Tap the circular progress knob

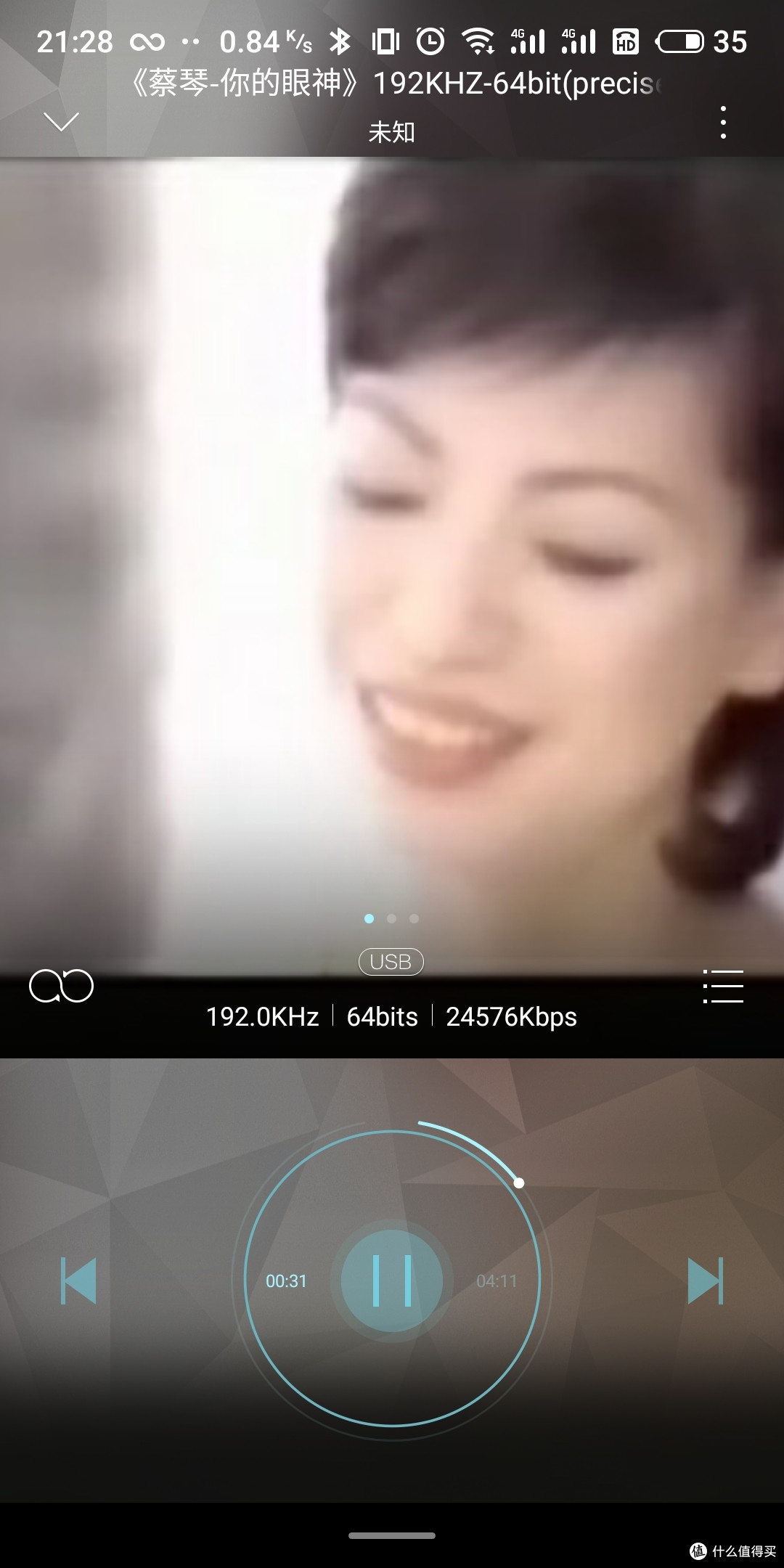pyautogui.click(x=519, y=1183)
